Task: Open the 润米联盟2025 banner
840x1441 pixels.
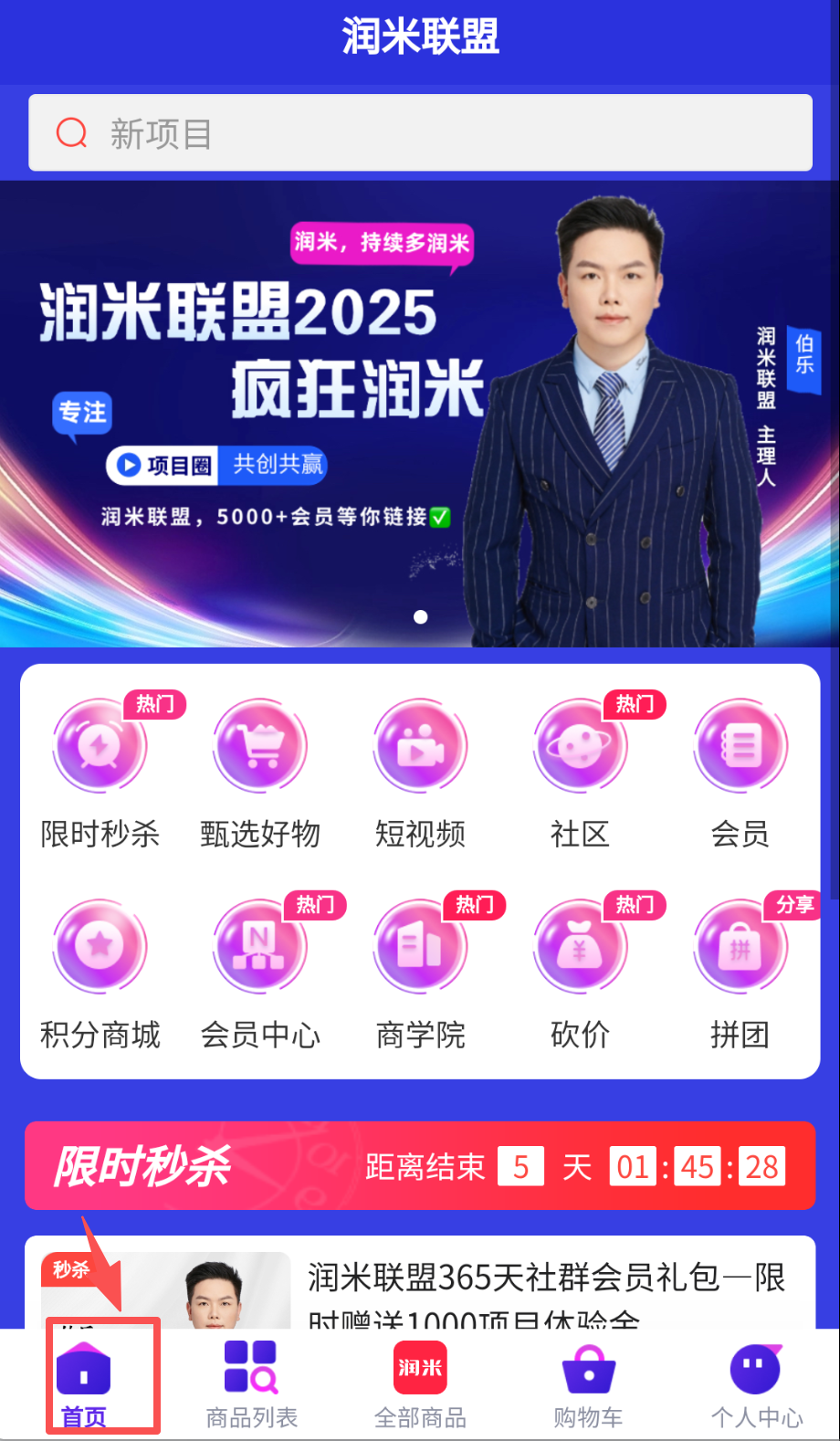Action: pos(420,413)
